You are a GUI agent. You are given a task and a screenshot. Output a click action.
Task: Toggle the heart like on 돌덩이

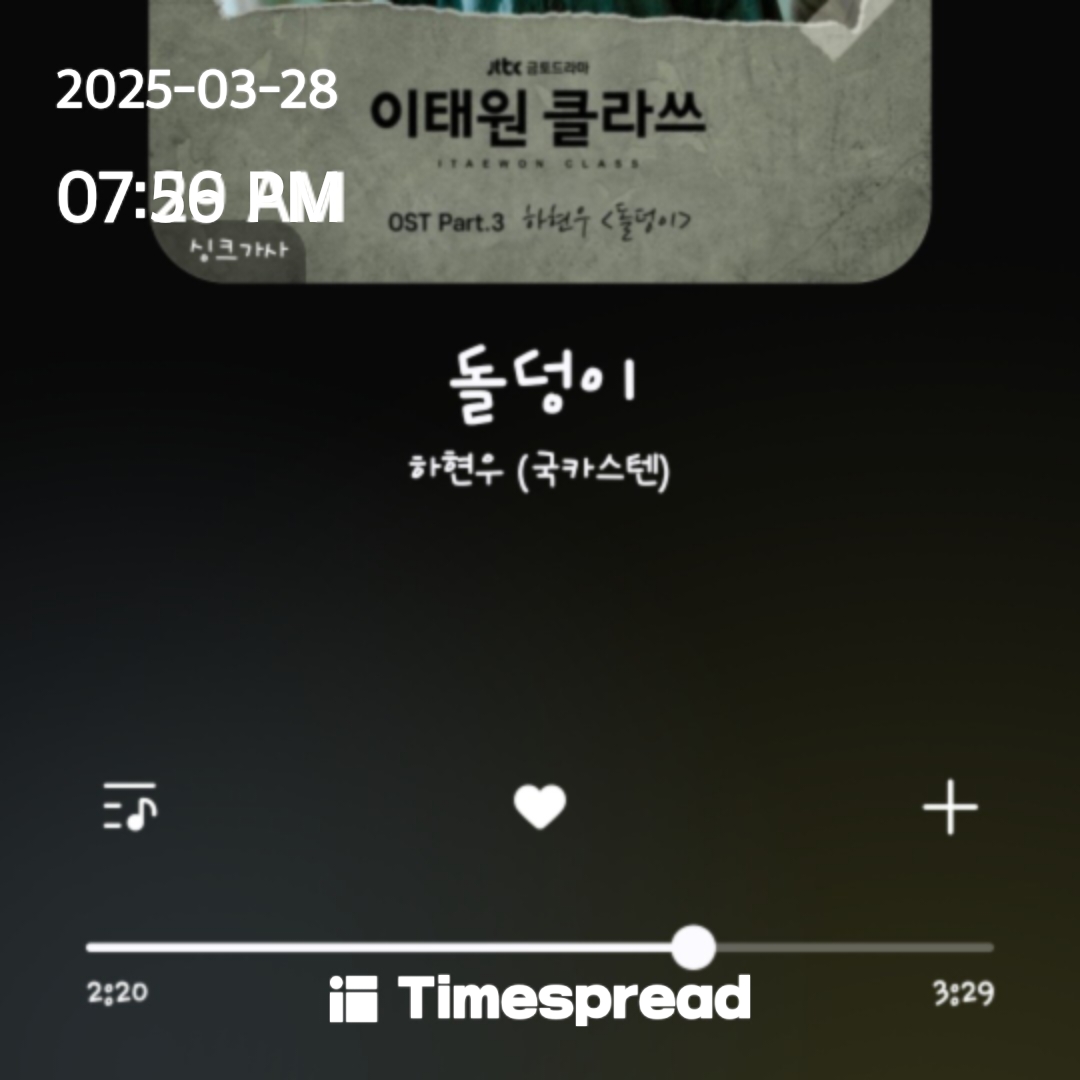(x=540, y=806)
